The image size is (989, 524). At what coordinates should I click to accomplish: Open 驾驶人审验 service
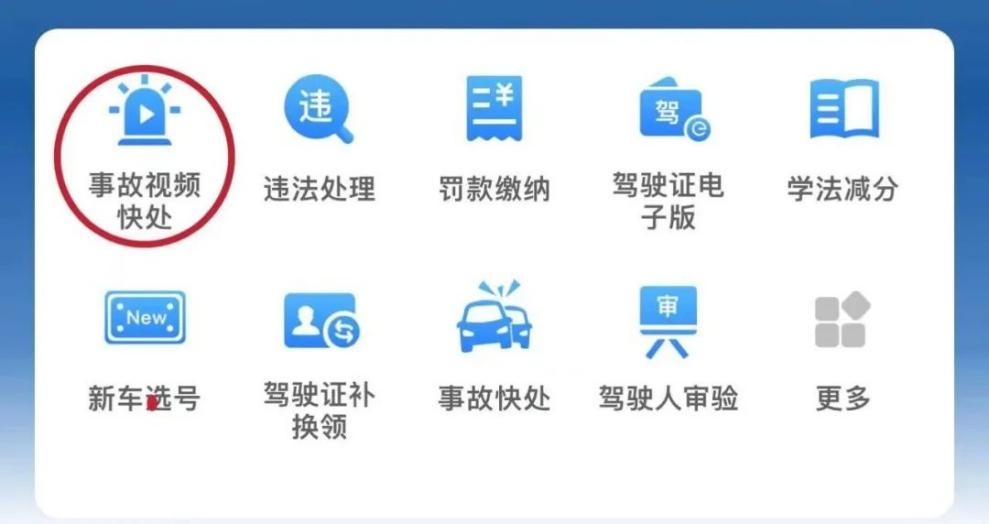(669, 320)
